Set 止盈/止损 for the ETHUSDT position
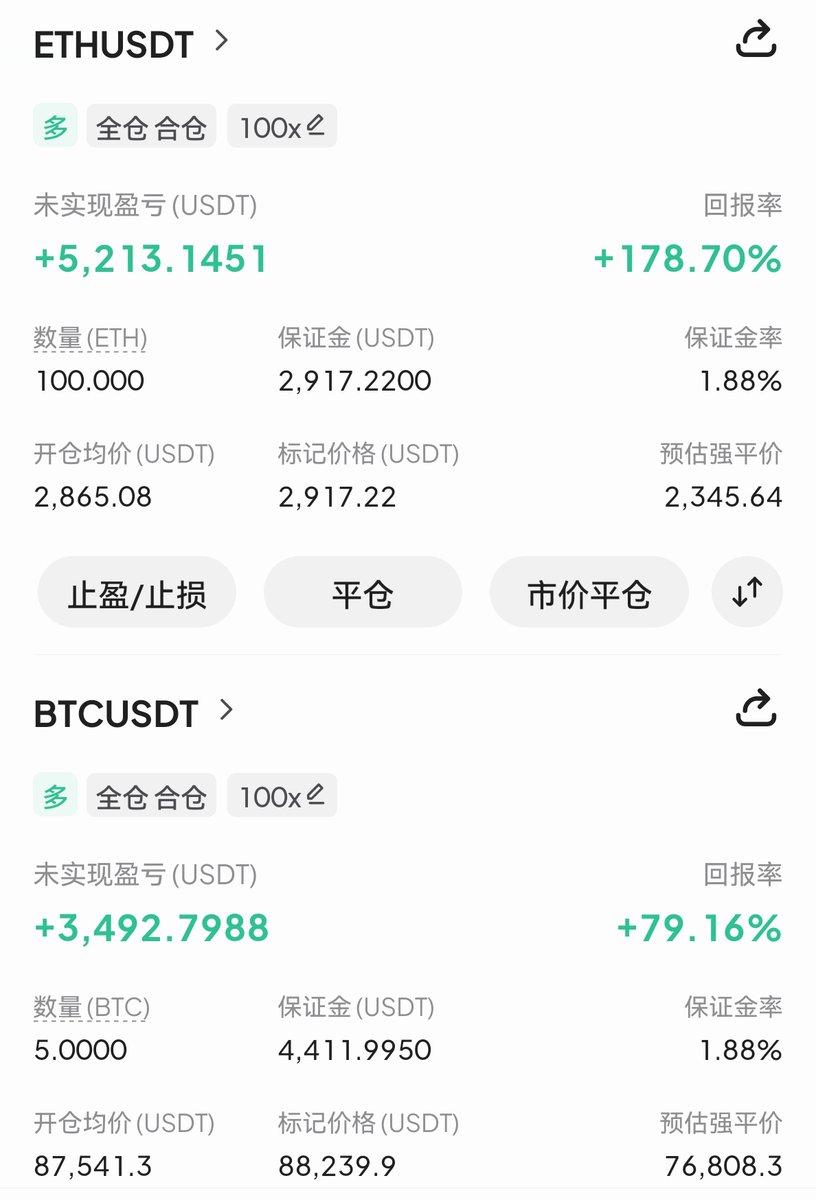Screen dimensions: 816x1200 [x=137, y=594]
